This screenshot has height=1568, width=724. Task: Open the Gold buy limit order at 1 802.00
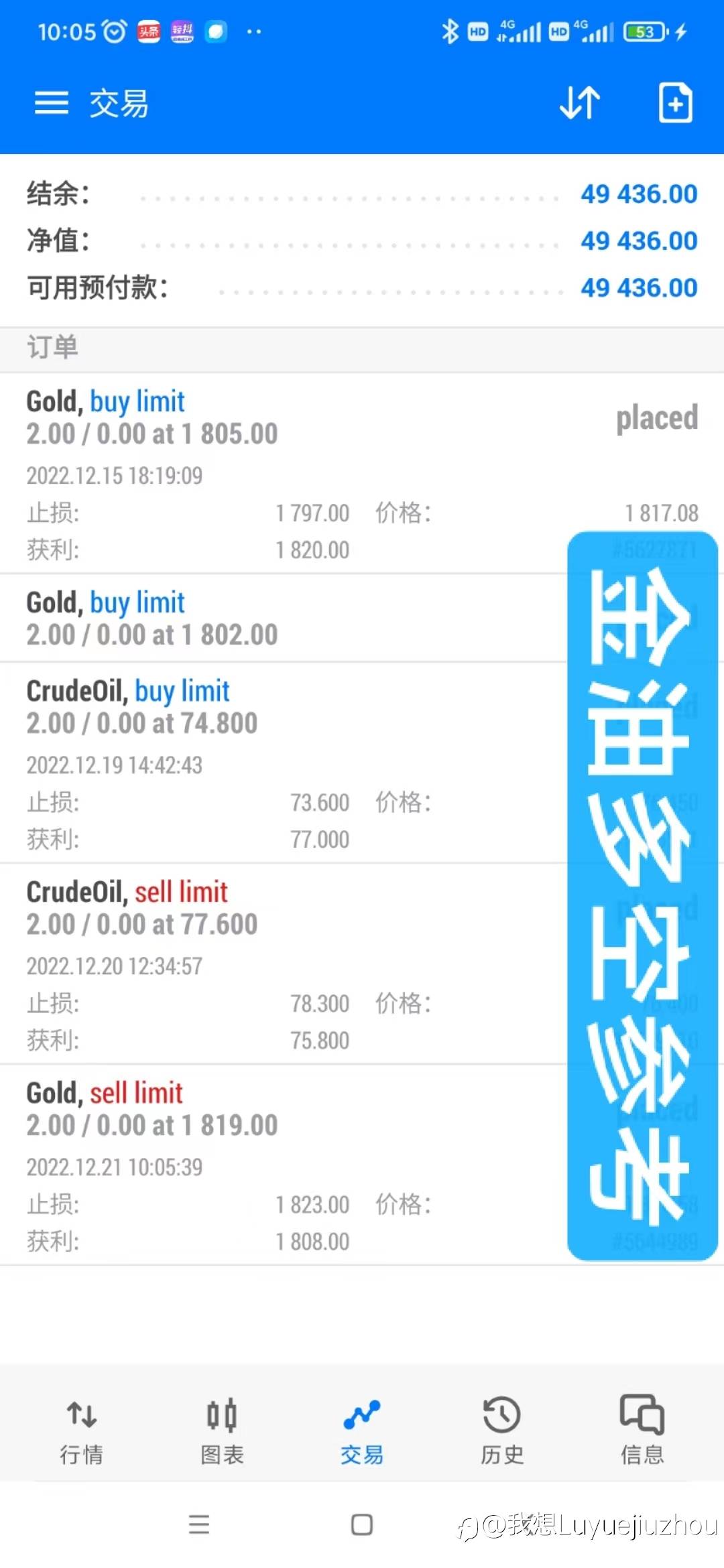click(x=362, y=618)
